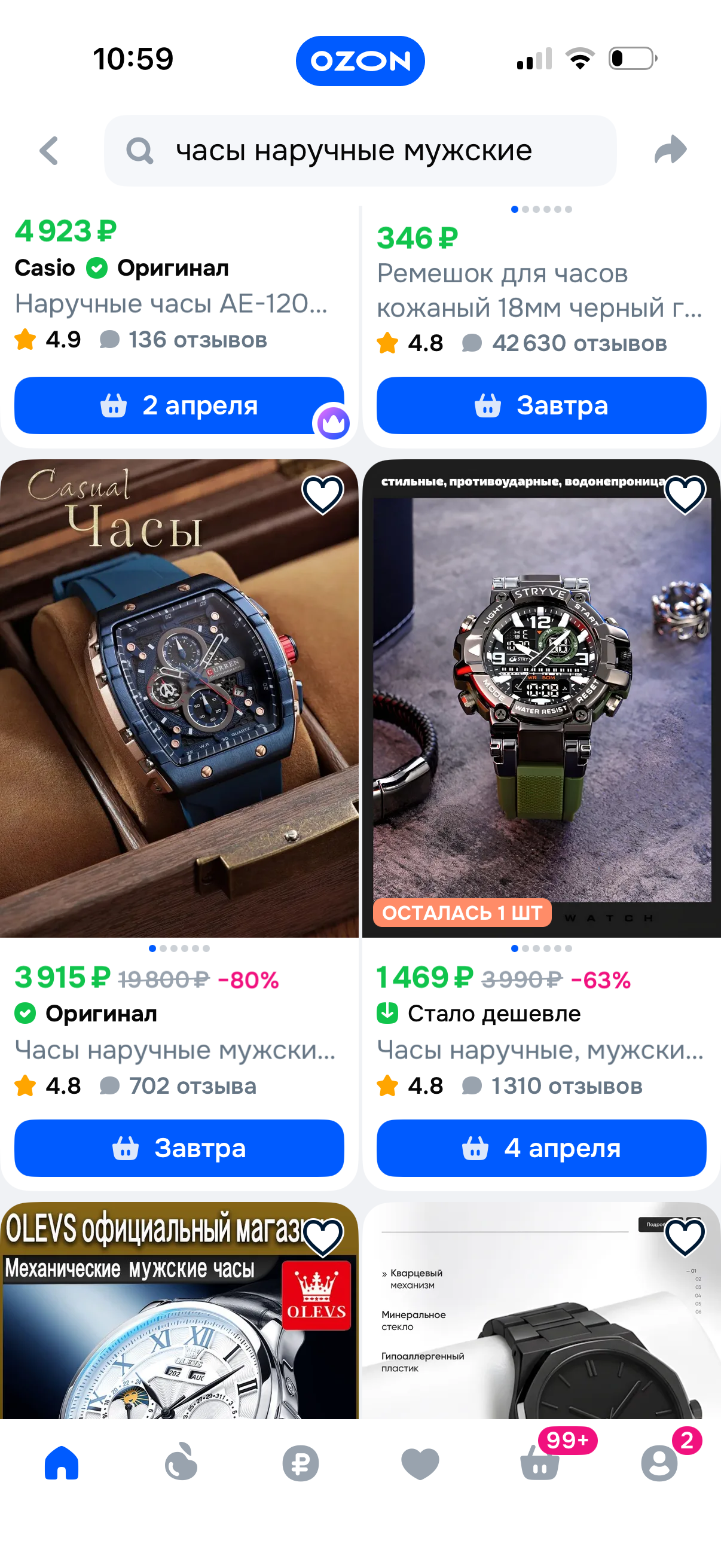Like the blue Curren watch

322,494
